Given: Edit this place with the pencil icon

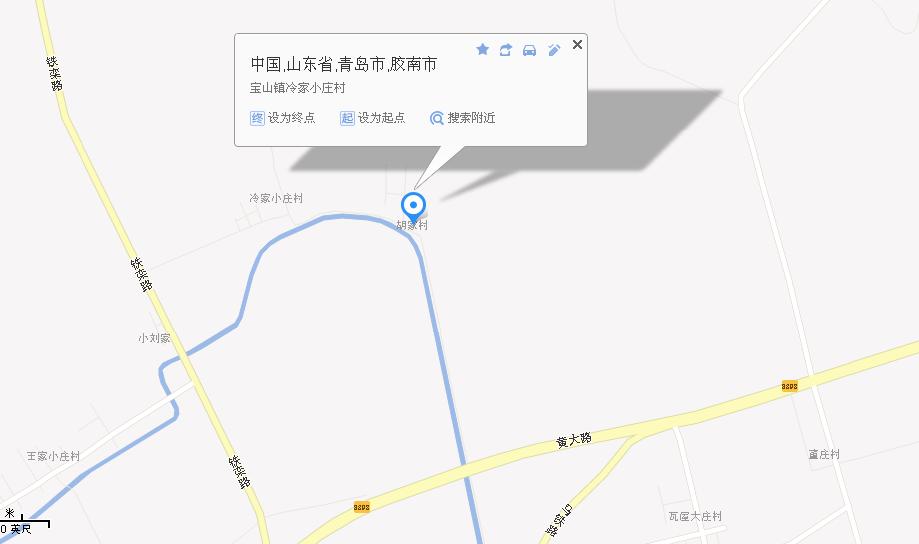Looking at the screenshot, I should (554, 49).
